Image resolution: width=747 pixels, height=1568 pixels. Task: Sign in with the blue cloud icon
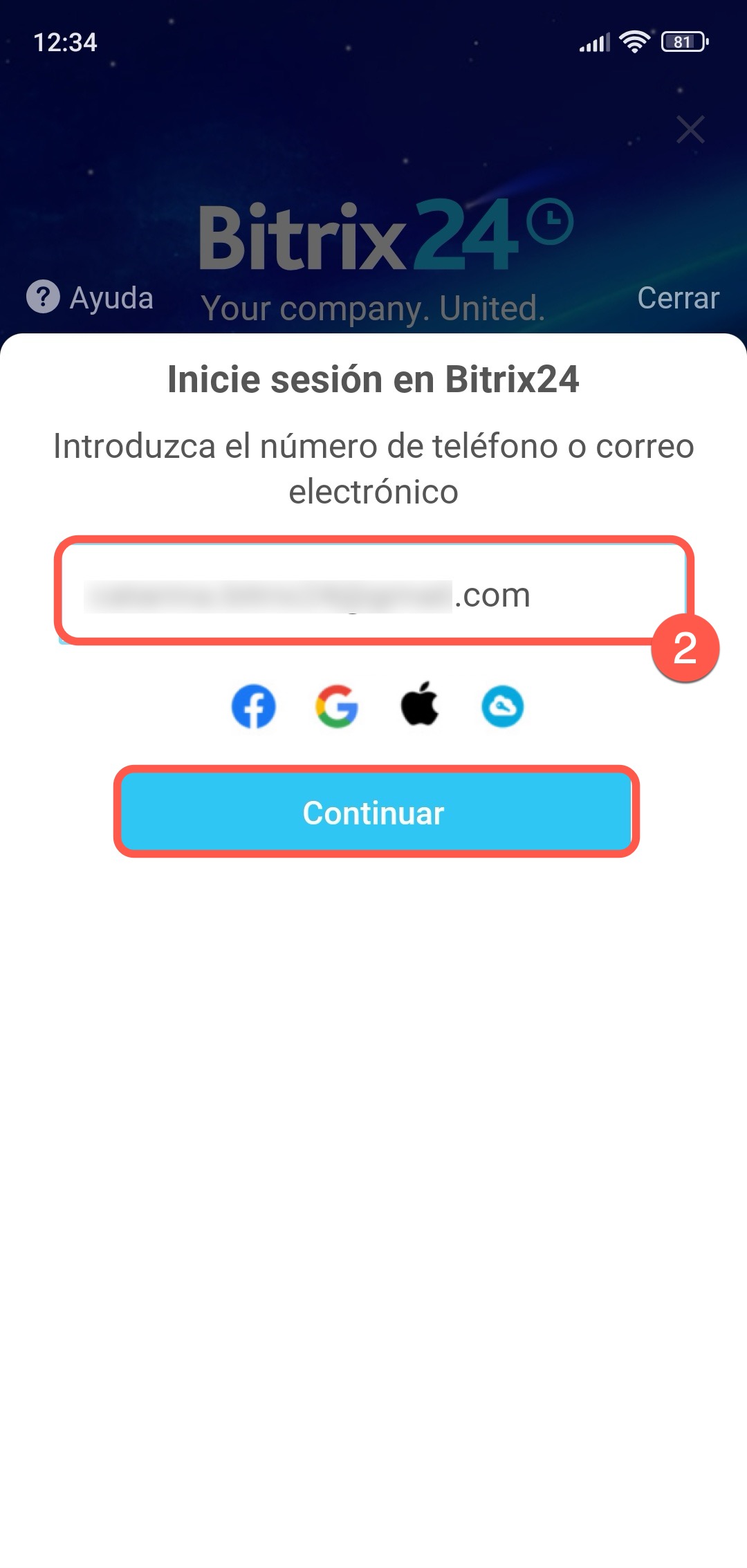[502, 706]
